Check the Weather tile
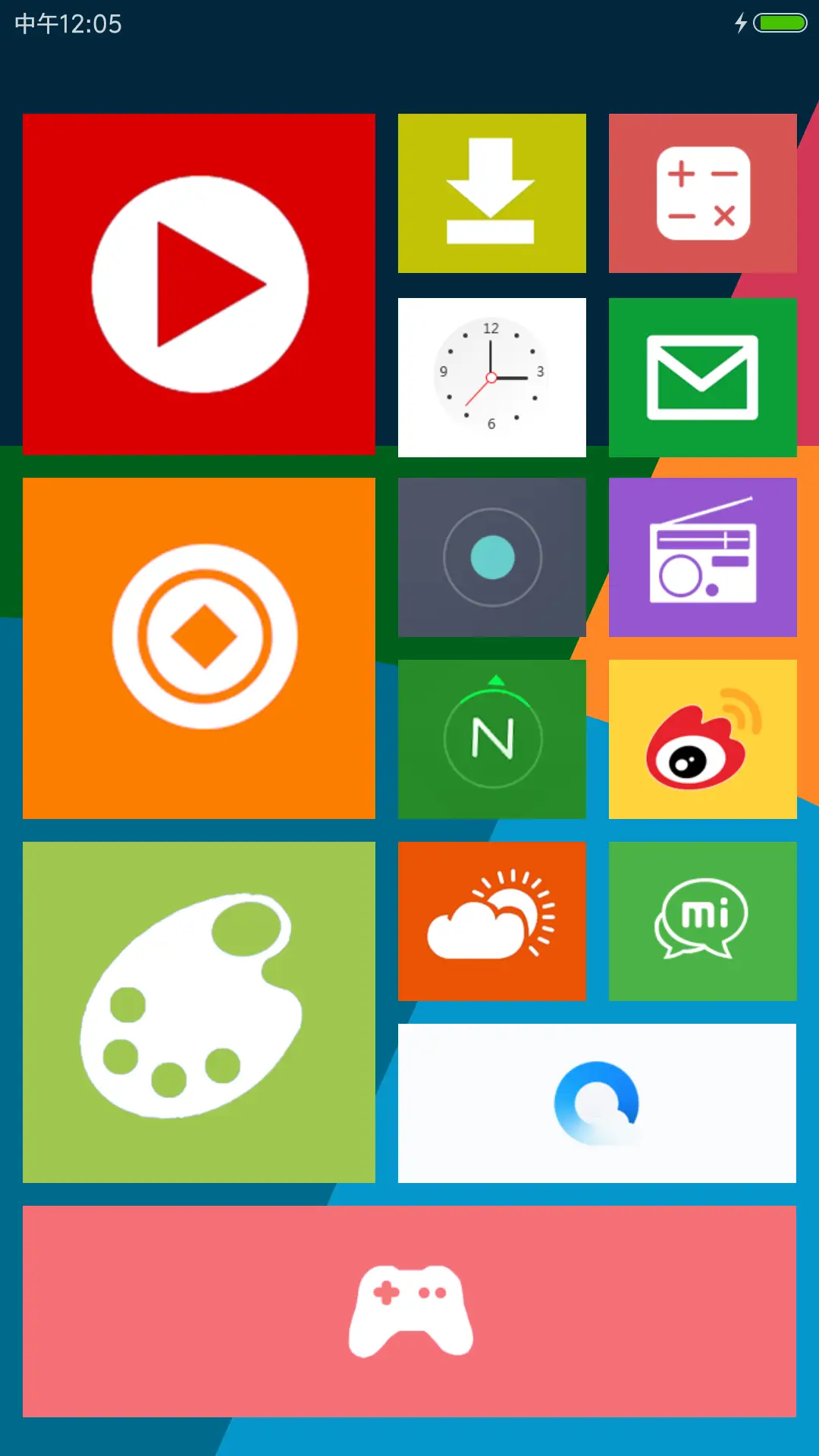The height and width of the screenshot is (1456, 819). point(491,921)
